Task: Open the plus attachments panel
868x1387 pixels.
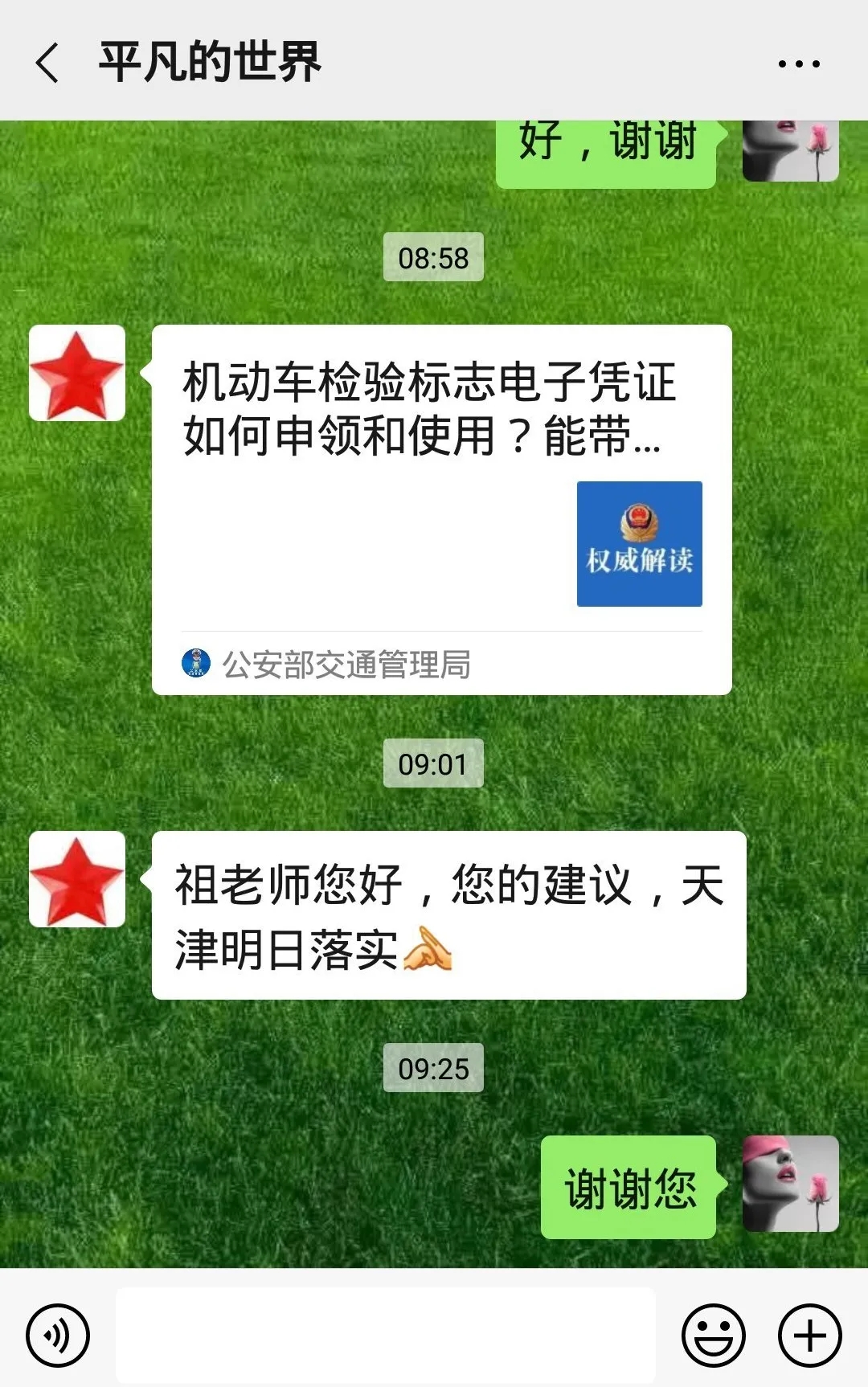Action: coord(809,1336)
